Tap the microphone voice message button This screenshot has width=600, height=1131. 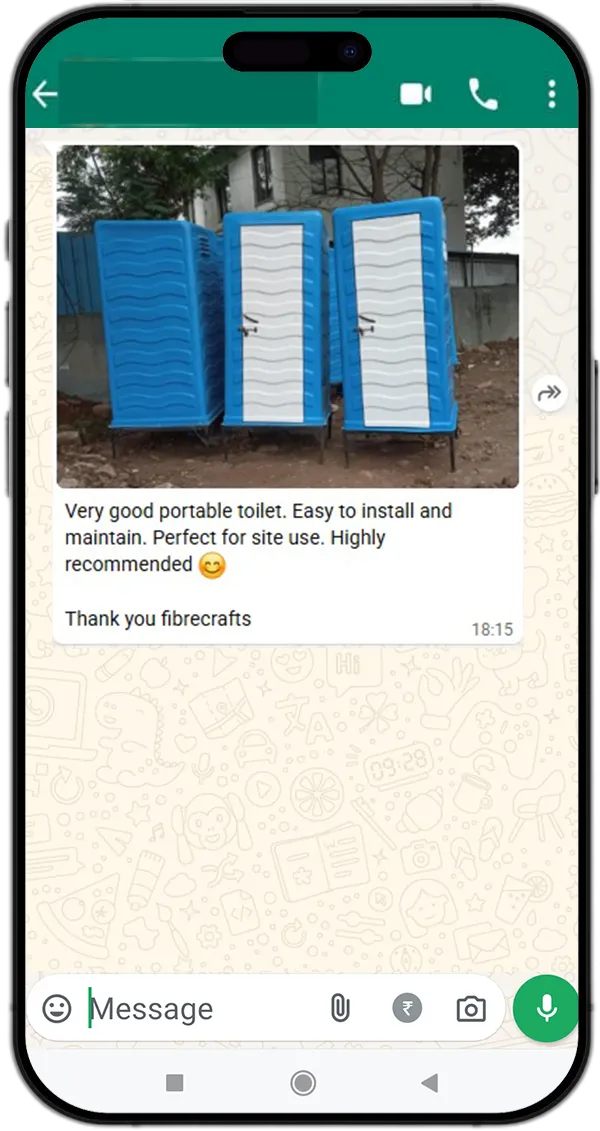546,1009
